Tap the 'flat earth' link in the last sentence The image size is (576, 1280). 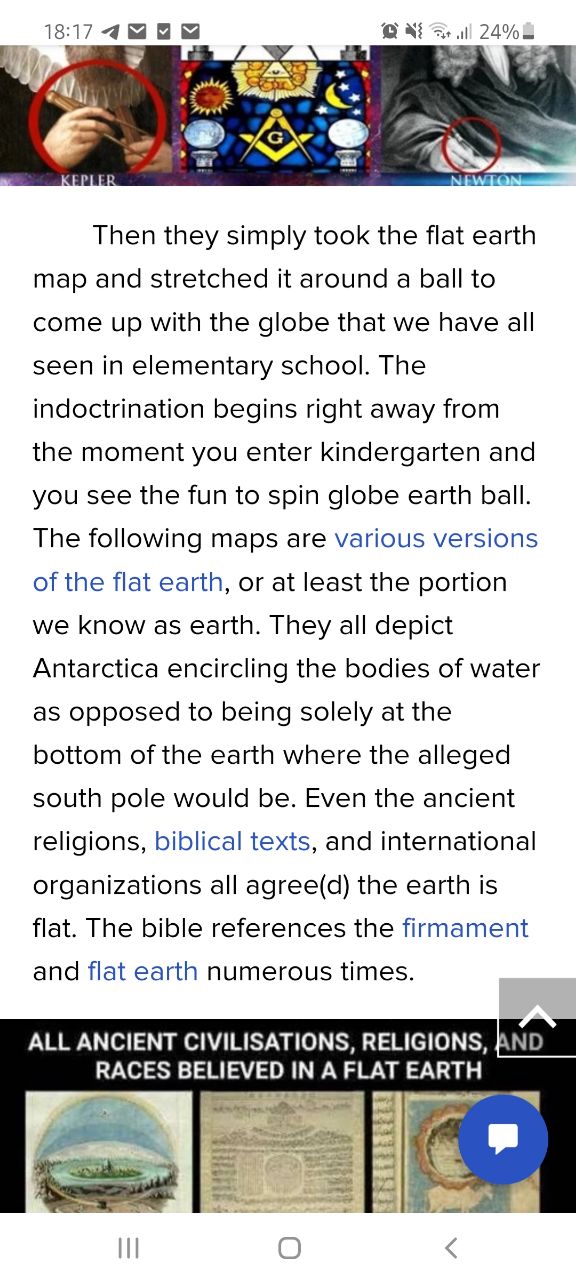coord(143,971)
